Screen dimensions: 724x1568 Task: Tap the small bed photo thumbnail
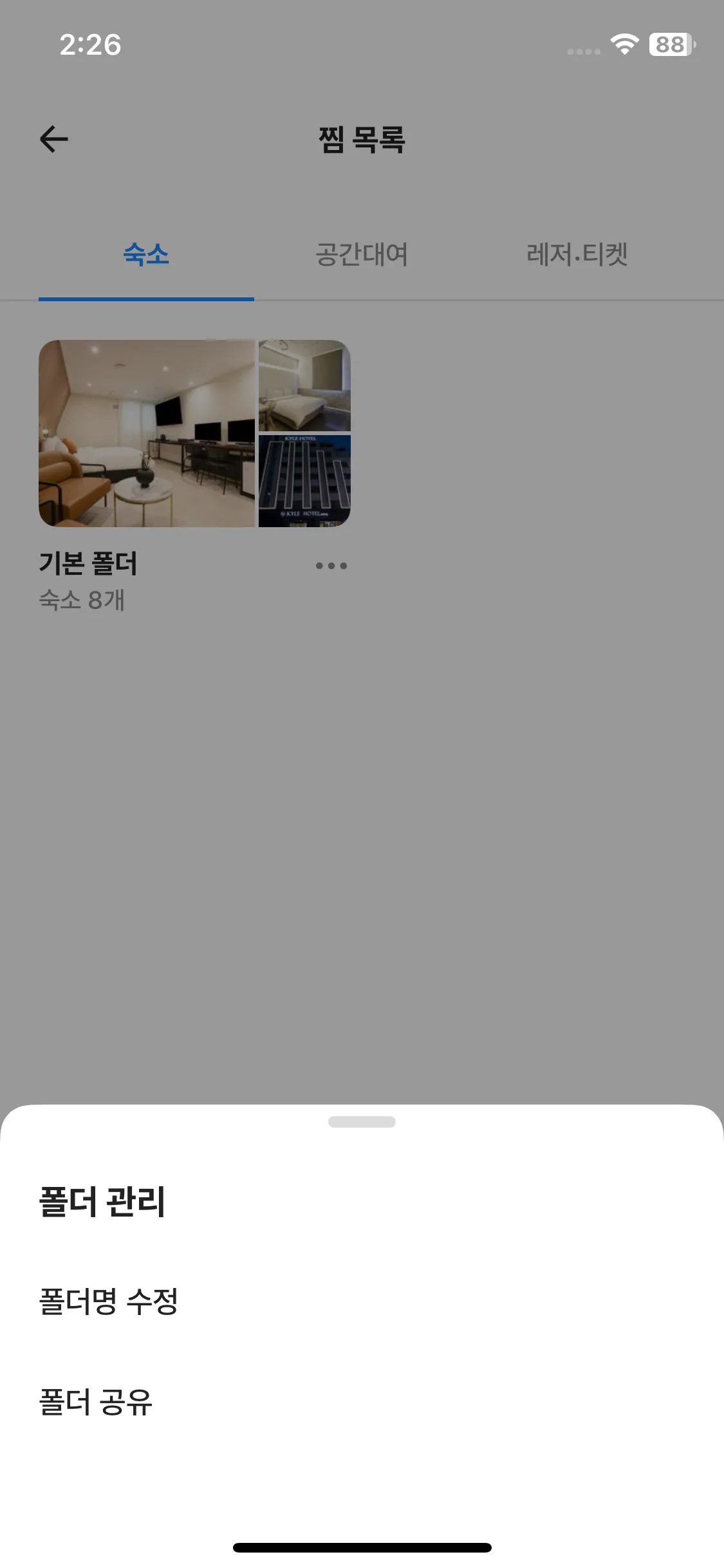click(x=304, y=386)
